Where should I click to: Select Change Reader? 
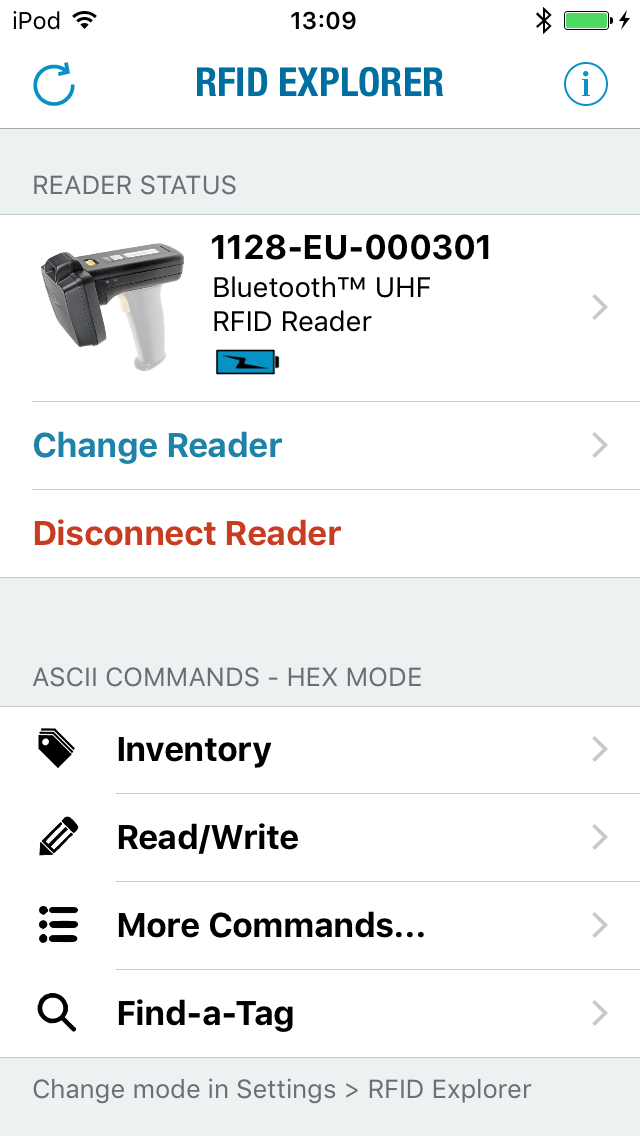pos(320,446)
